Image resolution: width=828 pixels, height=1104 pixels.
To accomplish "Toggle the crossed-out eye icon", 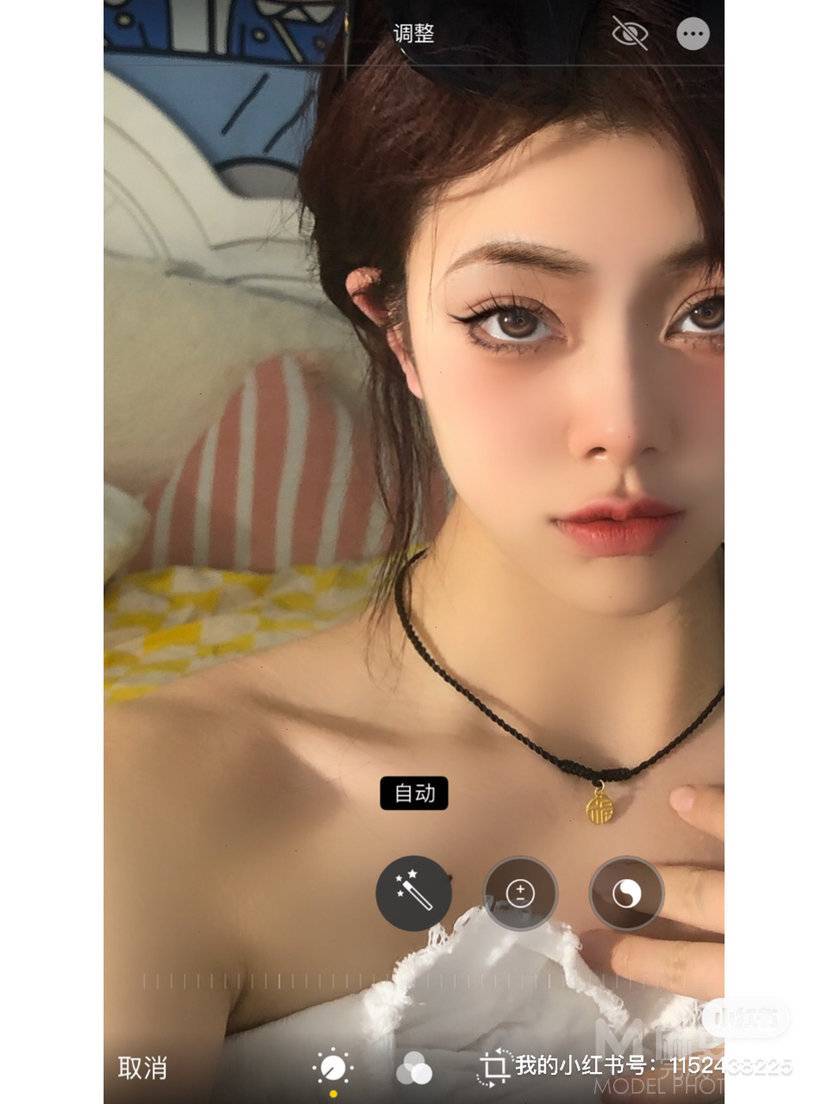I will click(x=629, y=34).
